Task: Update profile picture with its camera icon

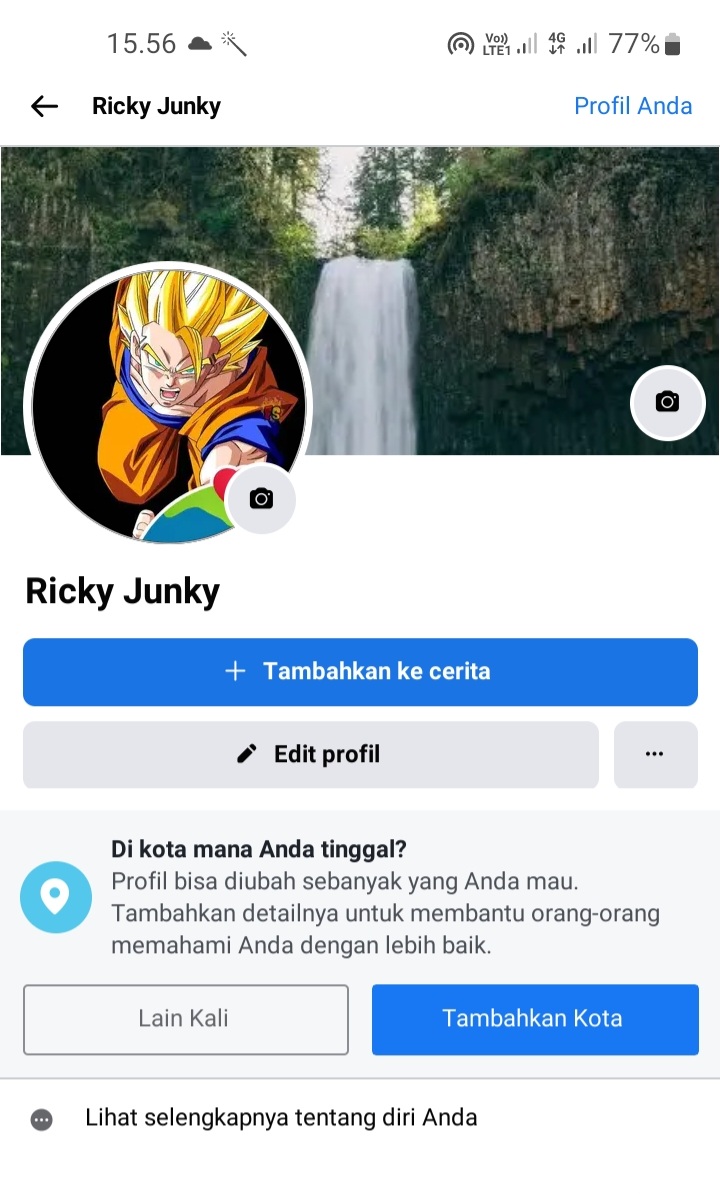Action: tap(261, 498)
